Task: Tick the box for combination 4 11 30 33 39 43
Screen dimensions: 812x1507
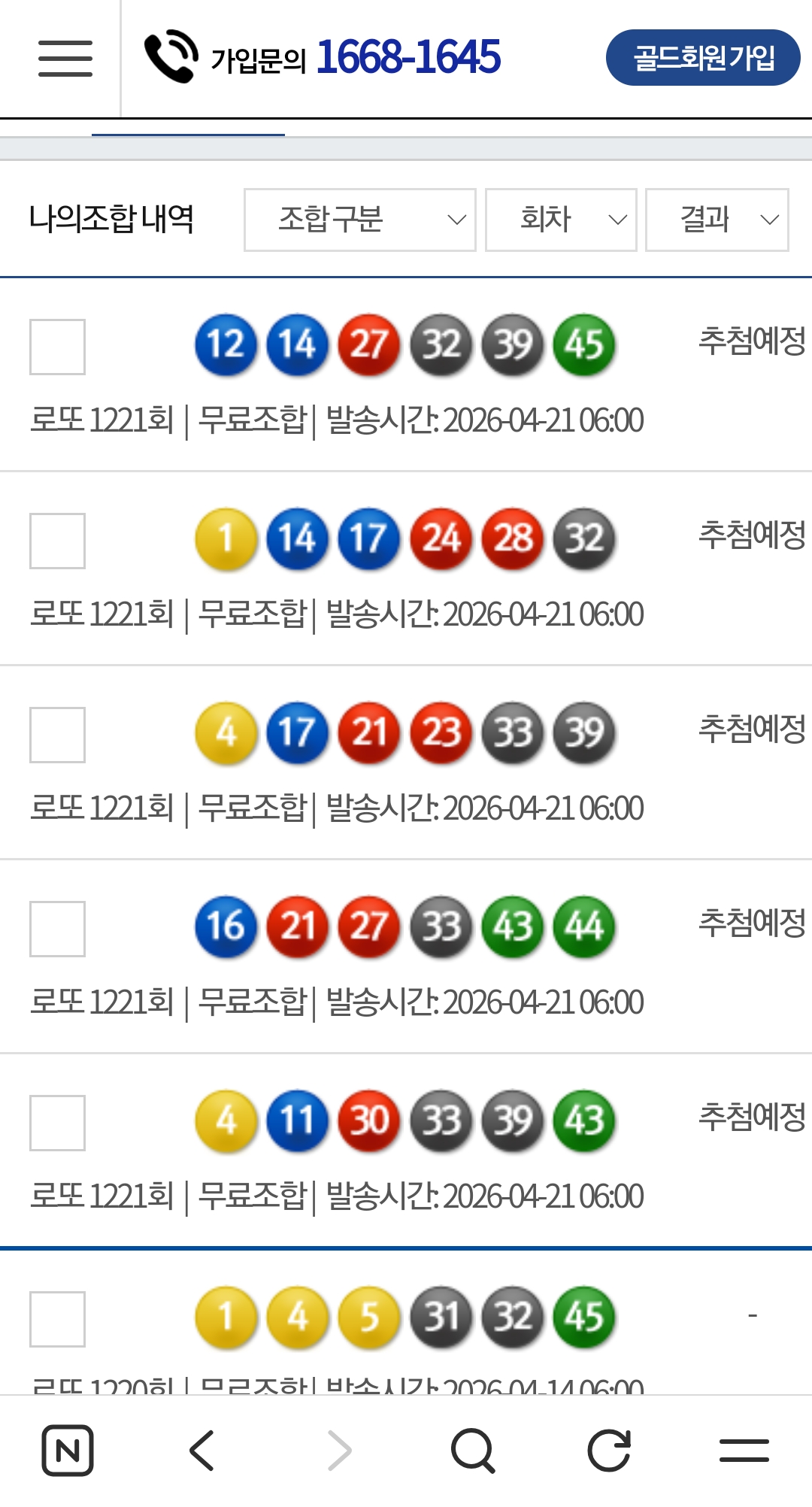Action: pyautogui.click(x=57, y=1123)
